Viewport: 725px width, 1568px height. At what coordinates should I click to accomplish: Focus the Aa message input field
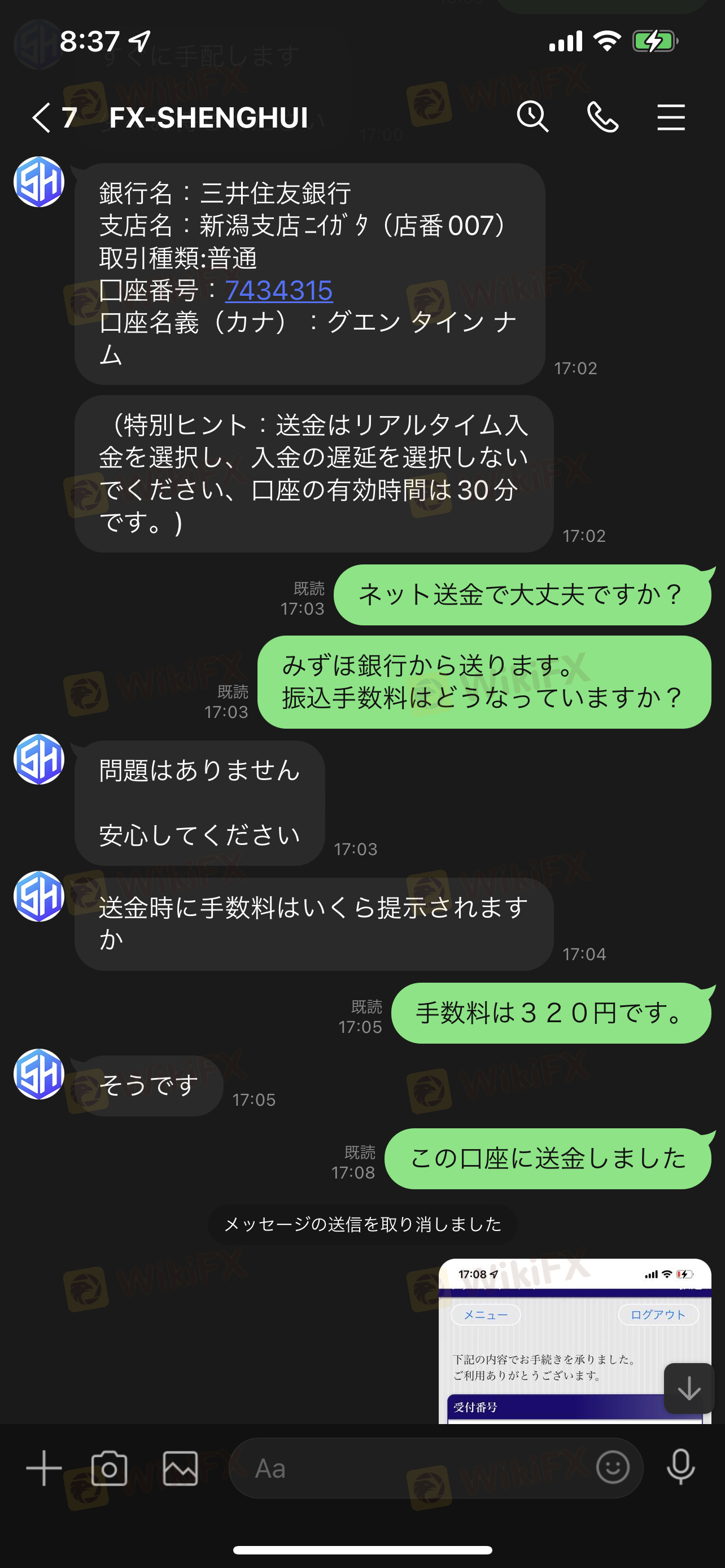414,1468
